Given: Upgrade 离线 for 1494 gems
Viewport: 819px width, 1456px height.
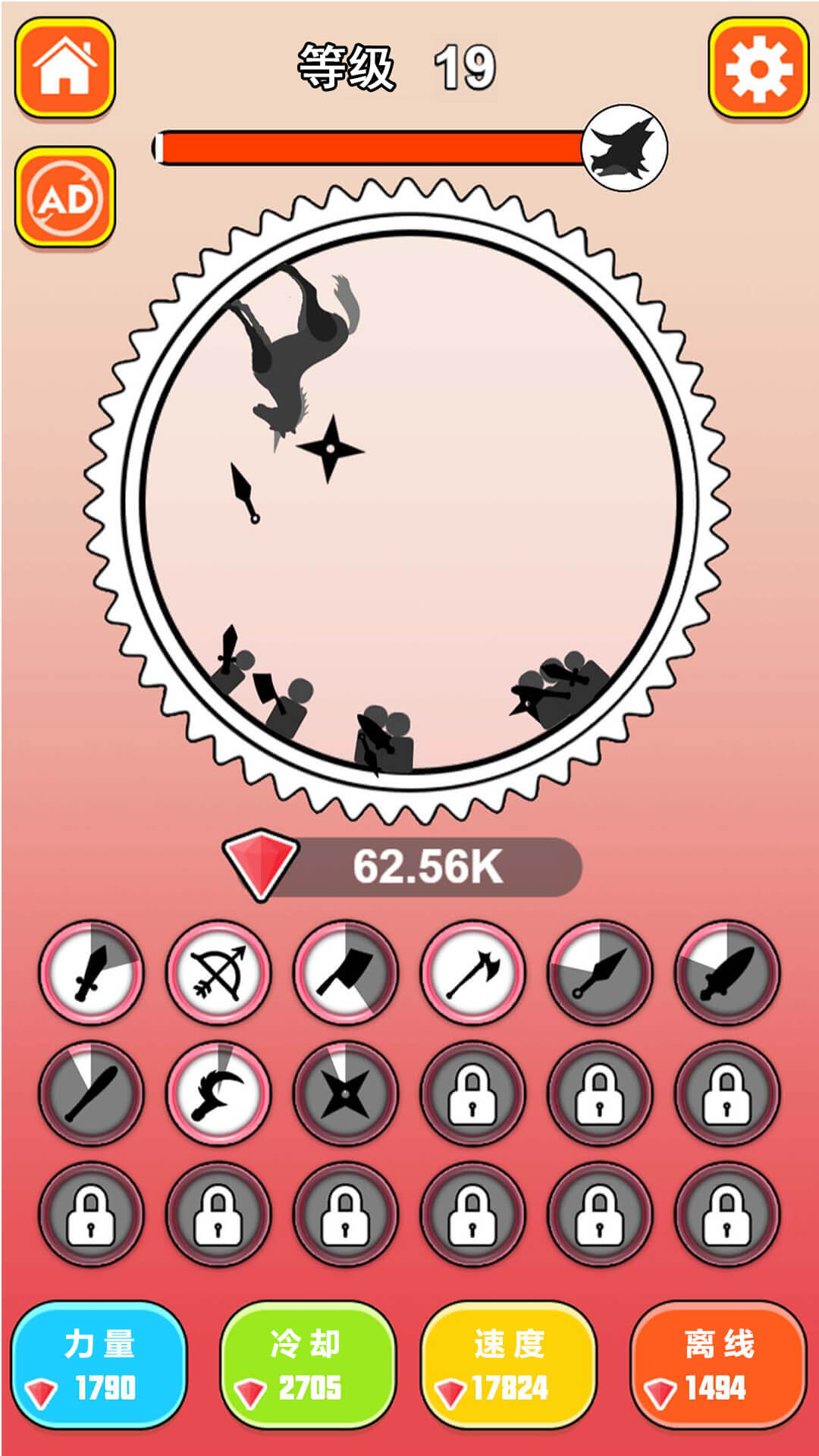Looking at the screenshot, I should pos(717,1366).
